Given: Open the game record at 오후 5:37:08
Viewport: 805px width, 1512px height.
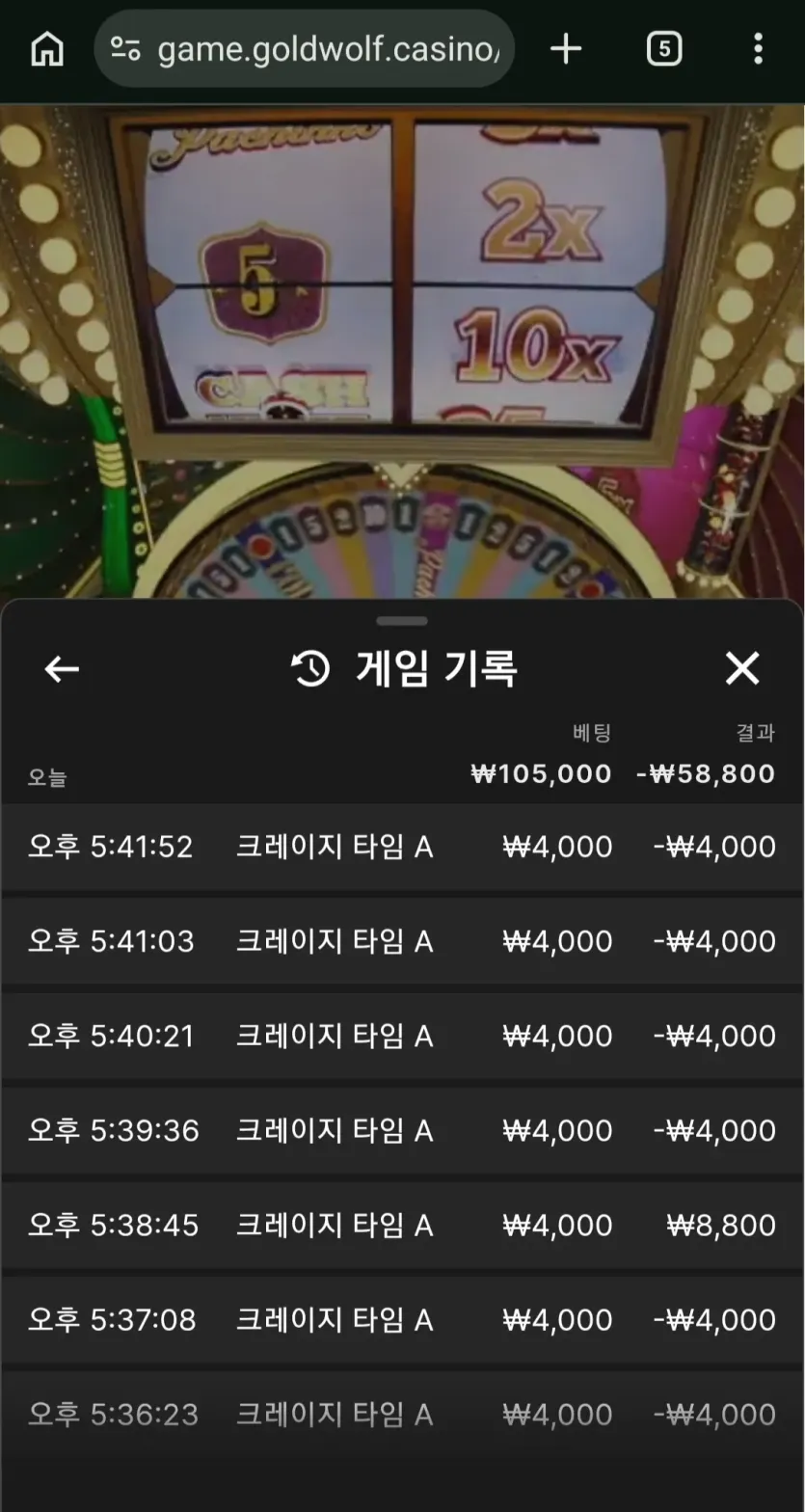Looking at the screenshot, I should 402,1319.
